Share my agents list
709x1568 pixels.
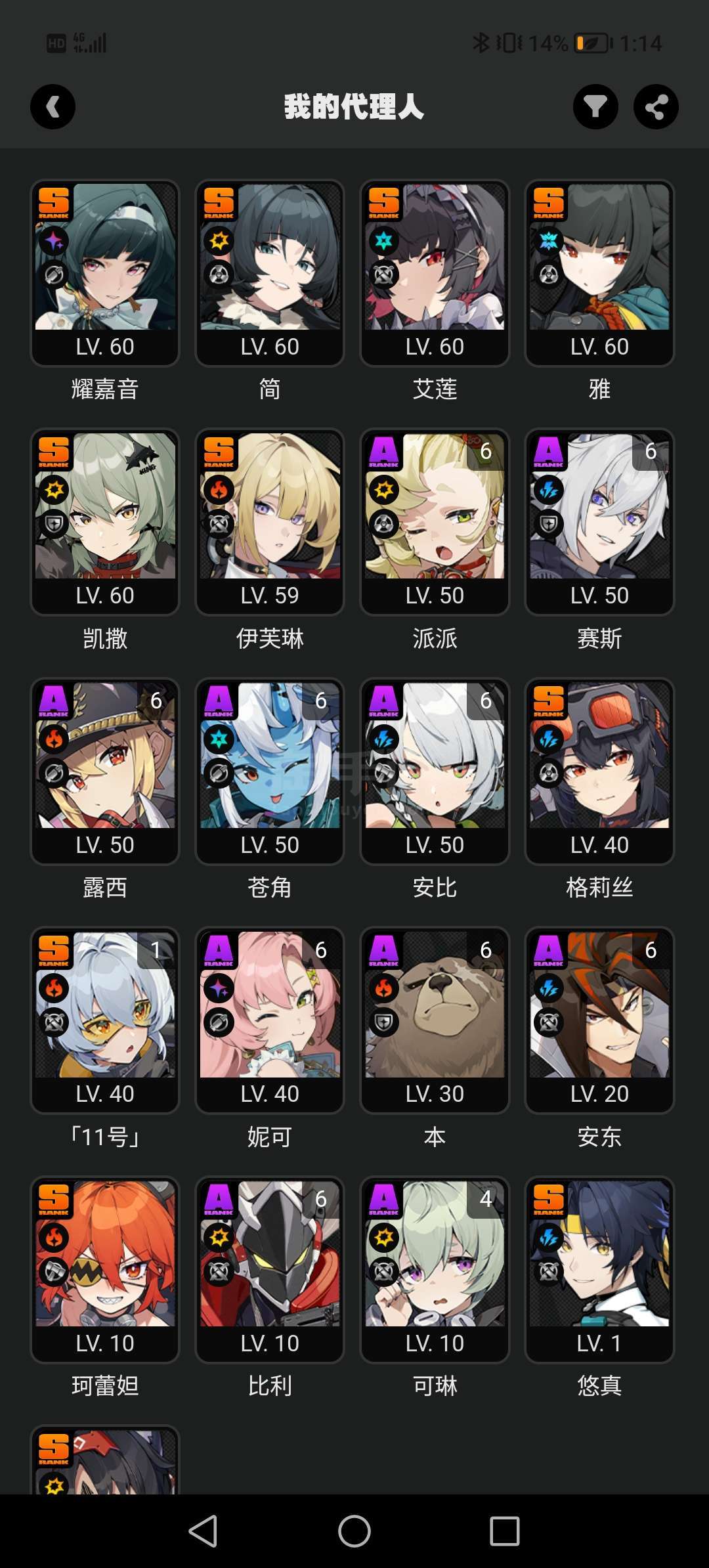(x=656, y=107)
